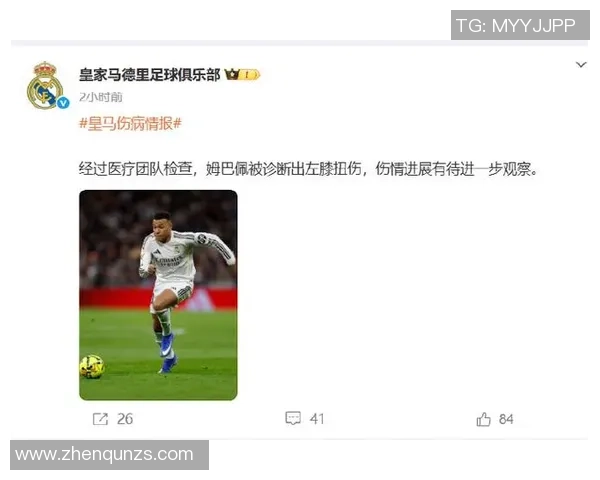The image size is (600, 480).
Task: Open the Real Madrid profile avatar
Action: [x=45, y=84]
